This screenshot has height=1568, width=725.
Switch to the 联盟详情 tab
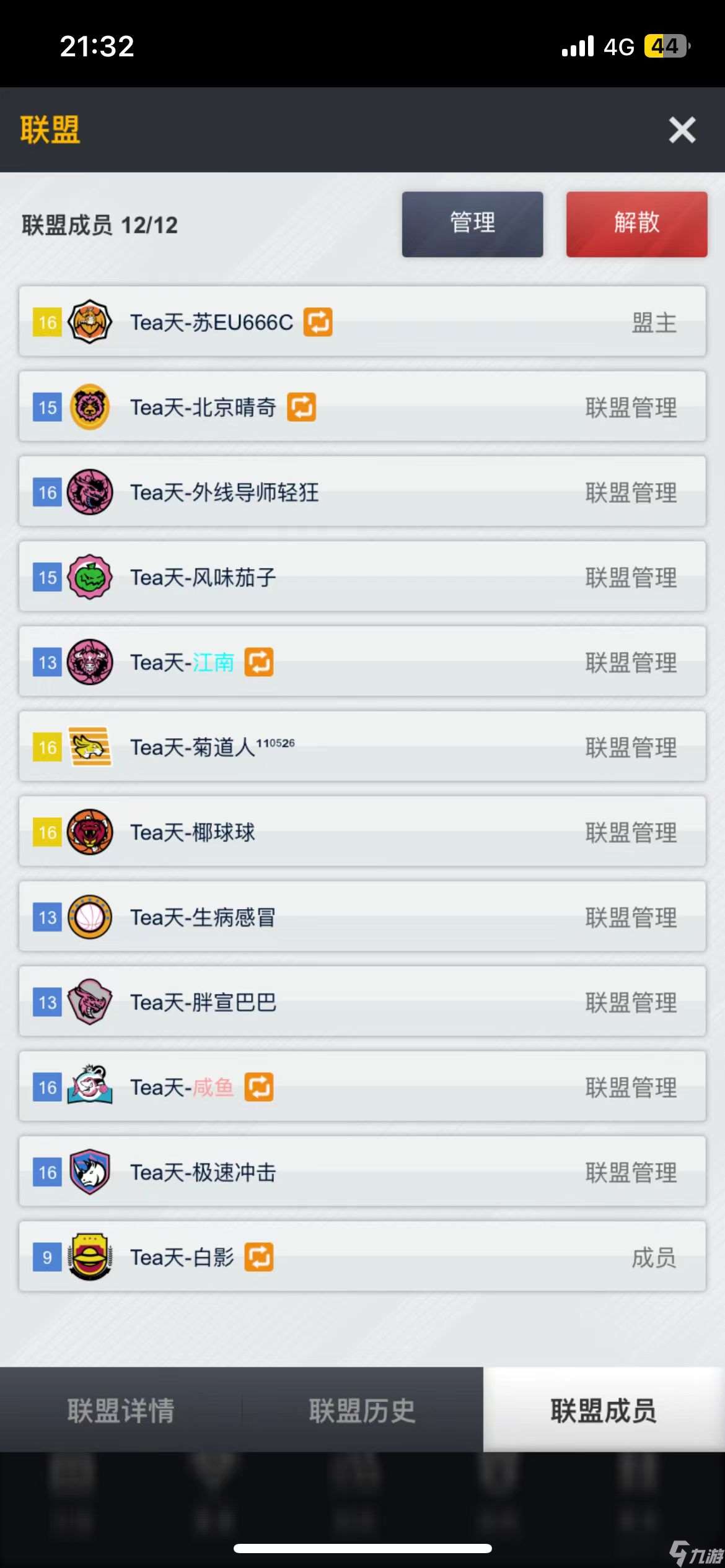point(121,1411)
